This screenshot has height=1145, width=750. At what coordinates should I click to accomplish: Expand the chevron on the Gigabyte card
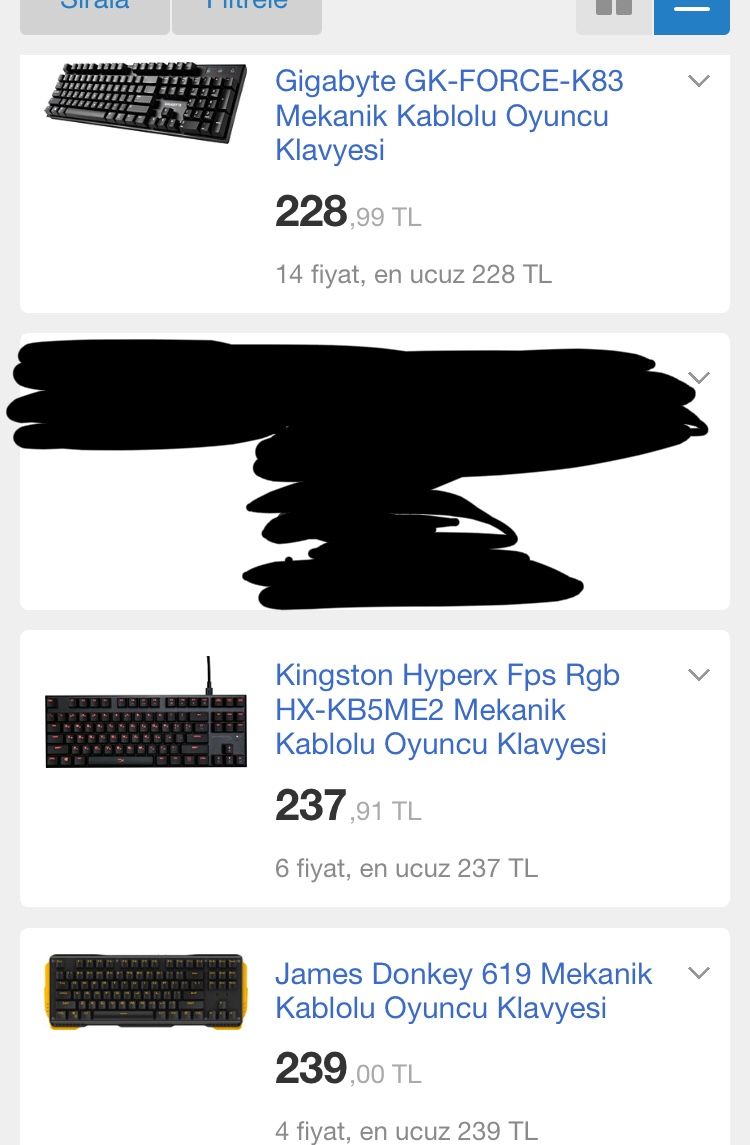pos(699,81)
